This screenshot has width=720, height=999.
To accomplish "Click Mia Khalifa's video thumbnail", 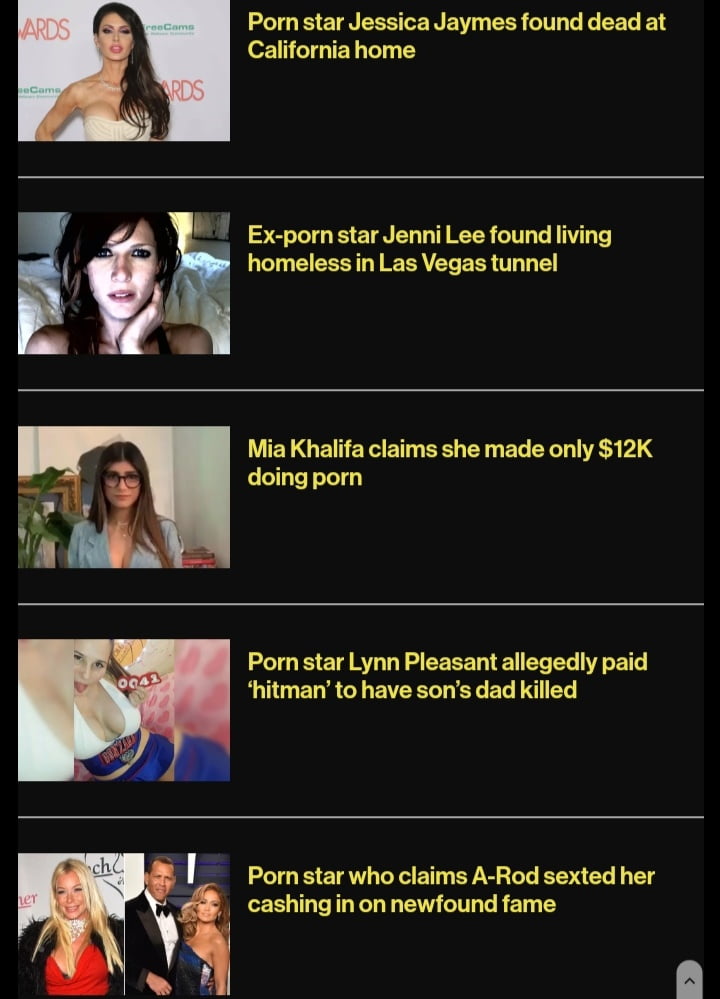I will coord(123,497).
